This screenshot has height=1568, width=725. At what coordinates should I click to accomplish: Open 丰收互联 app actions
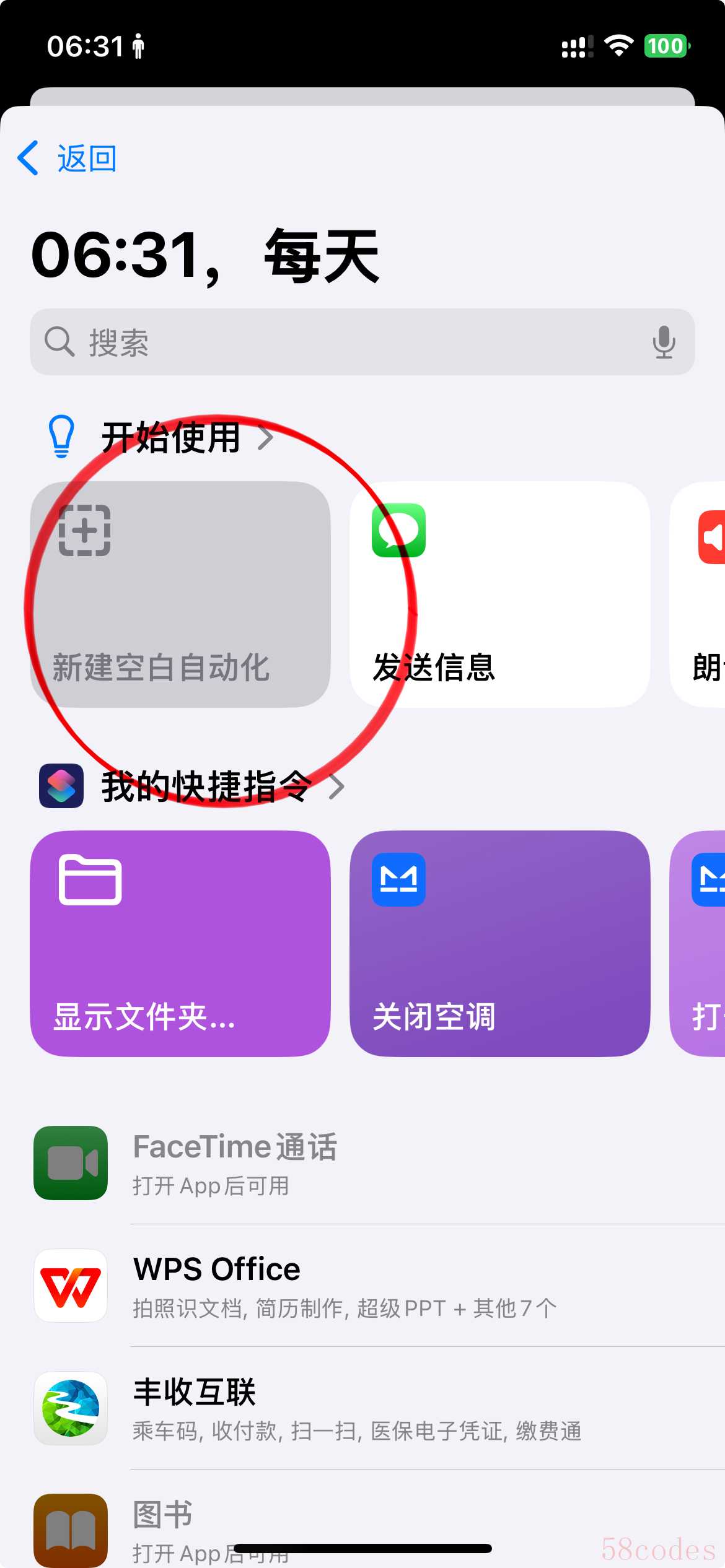[372, 1408]
